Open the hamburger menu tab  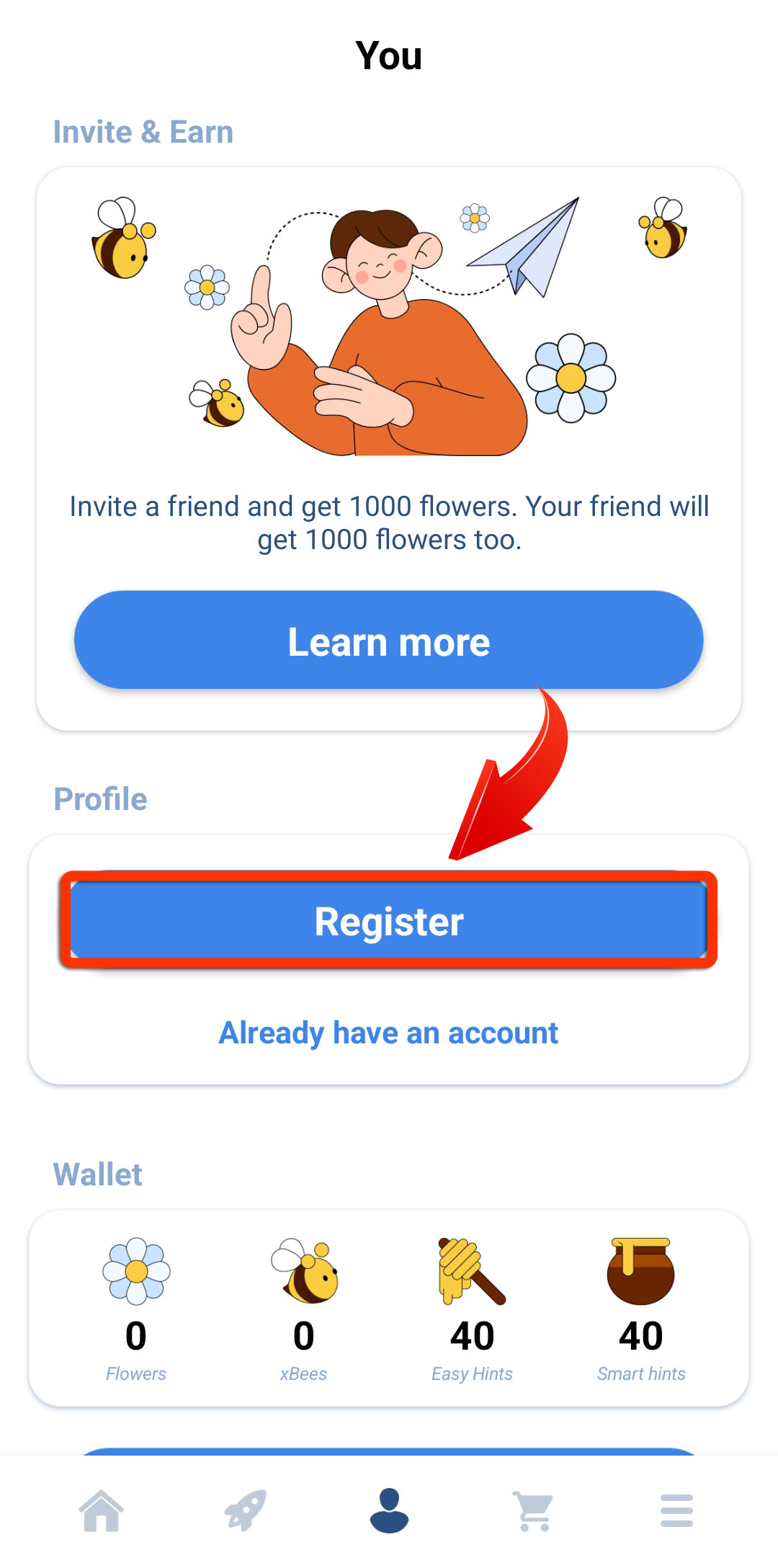676,1510
